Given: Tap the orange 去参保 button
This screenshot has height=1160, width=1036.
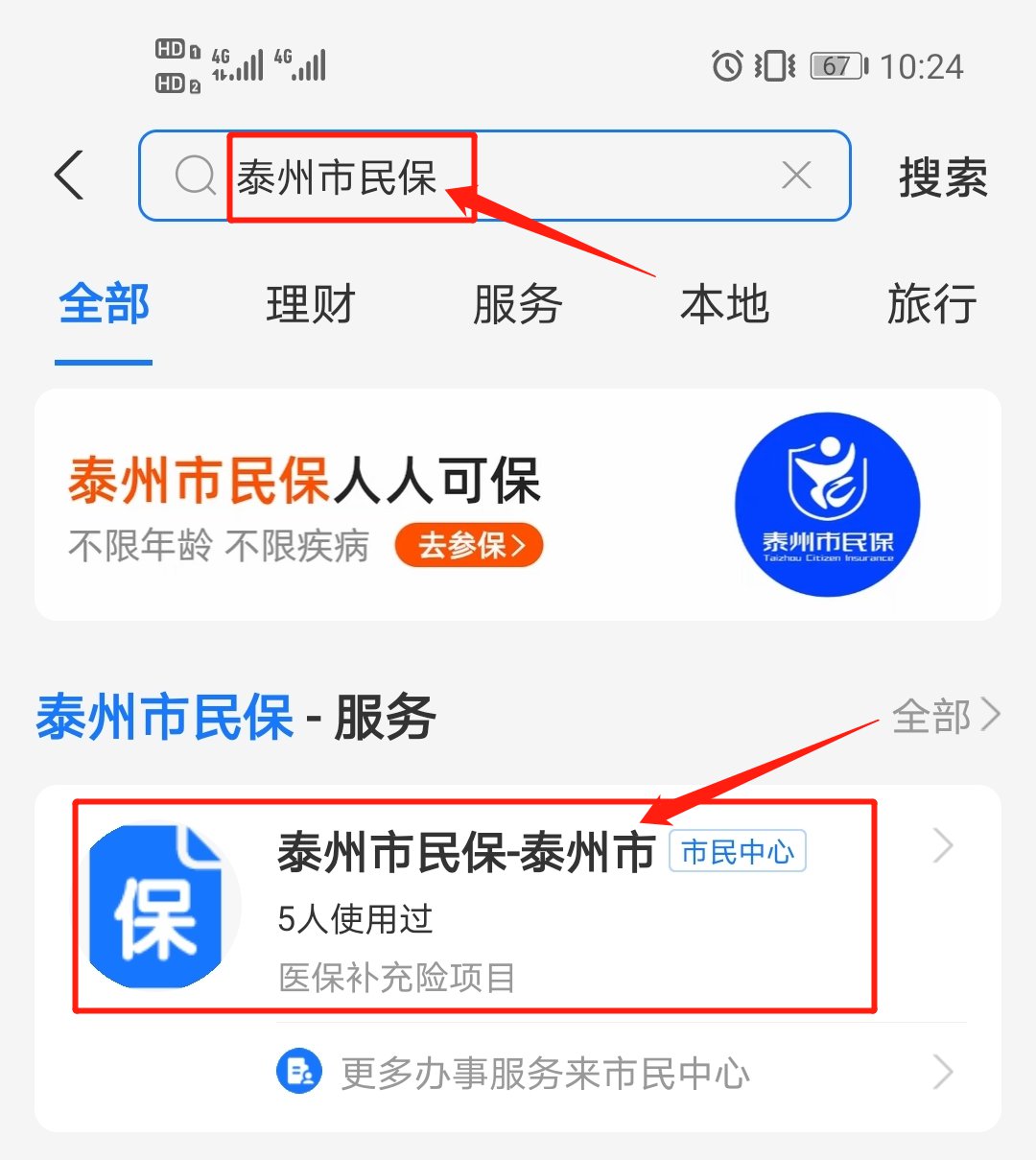Looking at the screenshot, I should 469,546.
